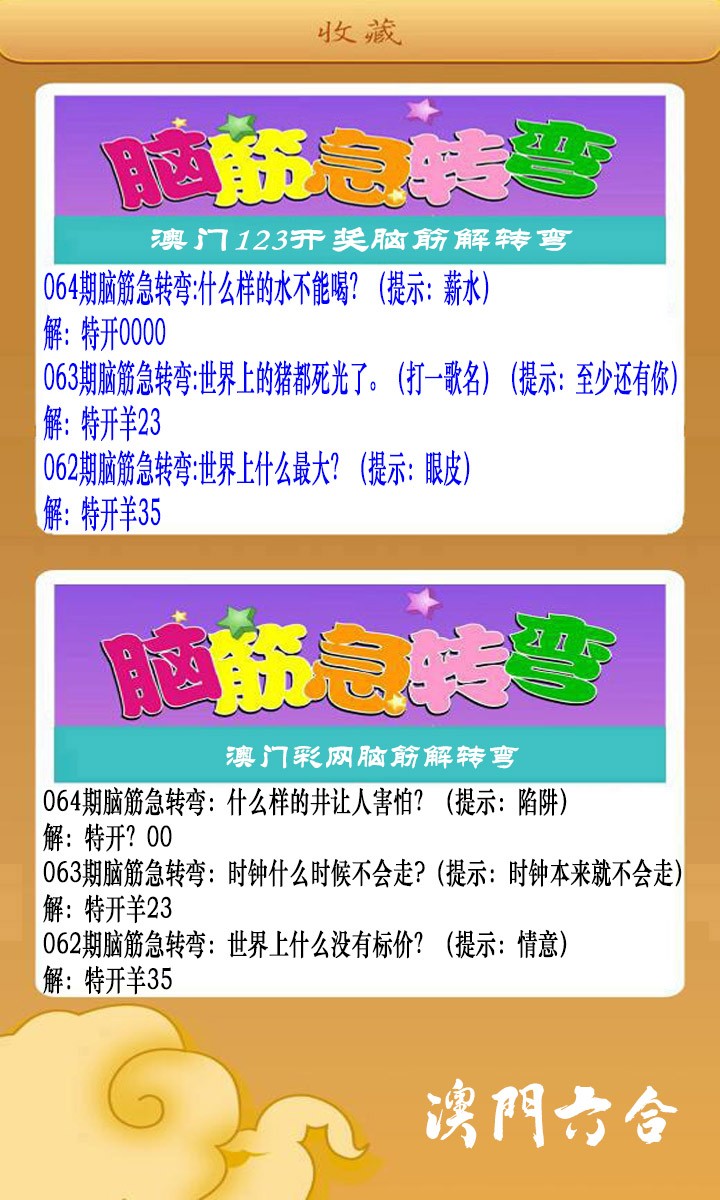720x1200 pixels.
Task: Open the 澳门彩网脑筋解转弯 section link
Action: coord(360,757)
